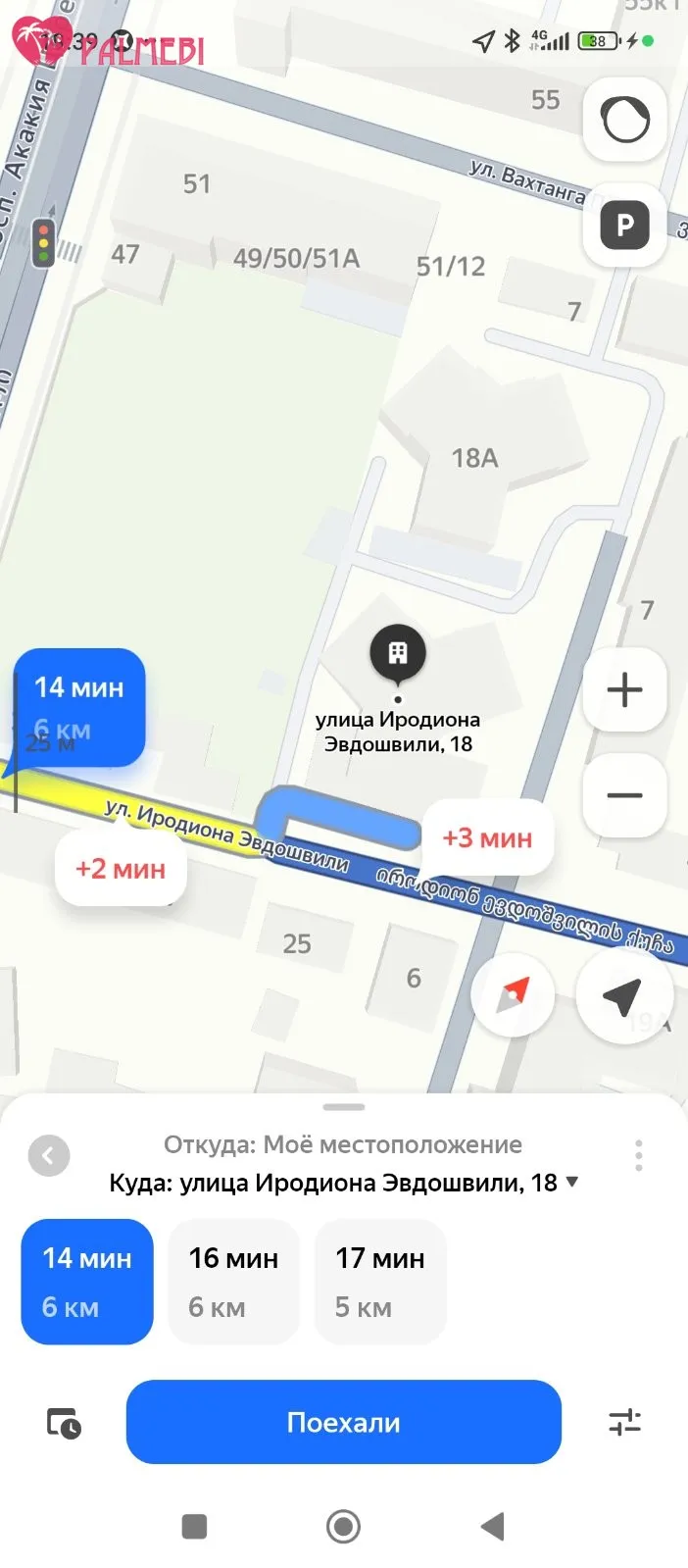Open route settings sliders
The image size is (688, 1568).
tap(624, 1422)
